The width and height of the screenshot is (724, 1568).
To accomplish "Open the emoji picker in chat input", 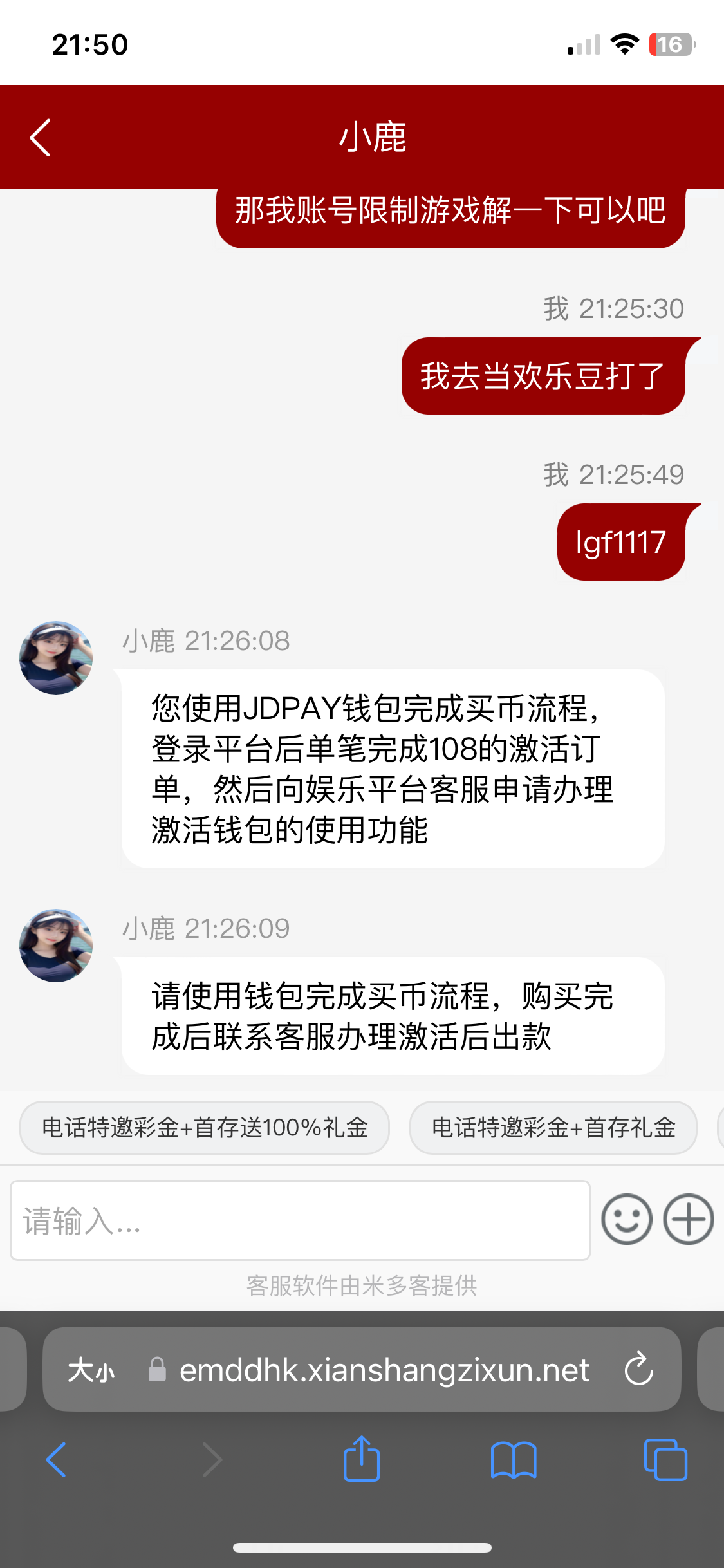I will tap(626, 1220).
